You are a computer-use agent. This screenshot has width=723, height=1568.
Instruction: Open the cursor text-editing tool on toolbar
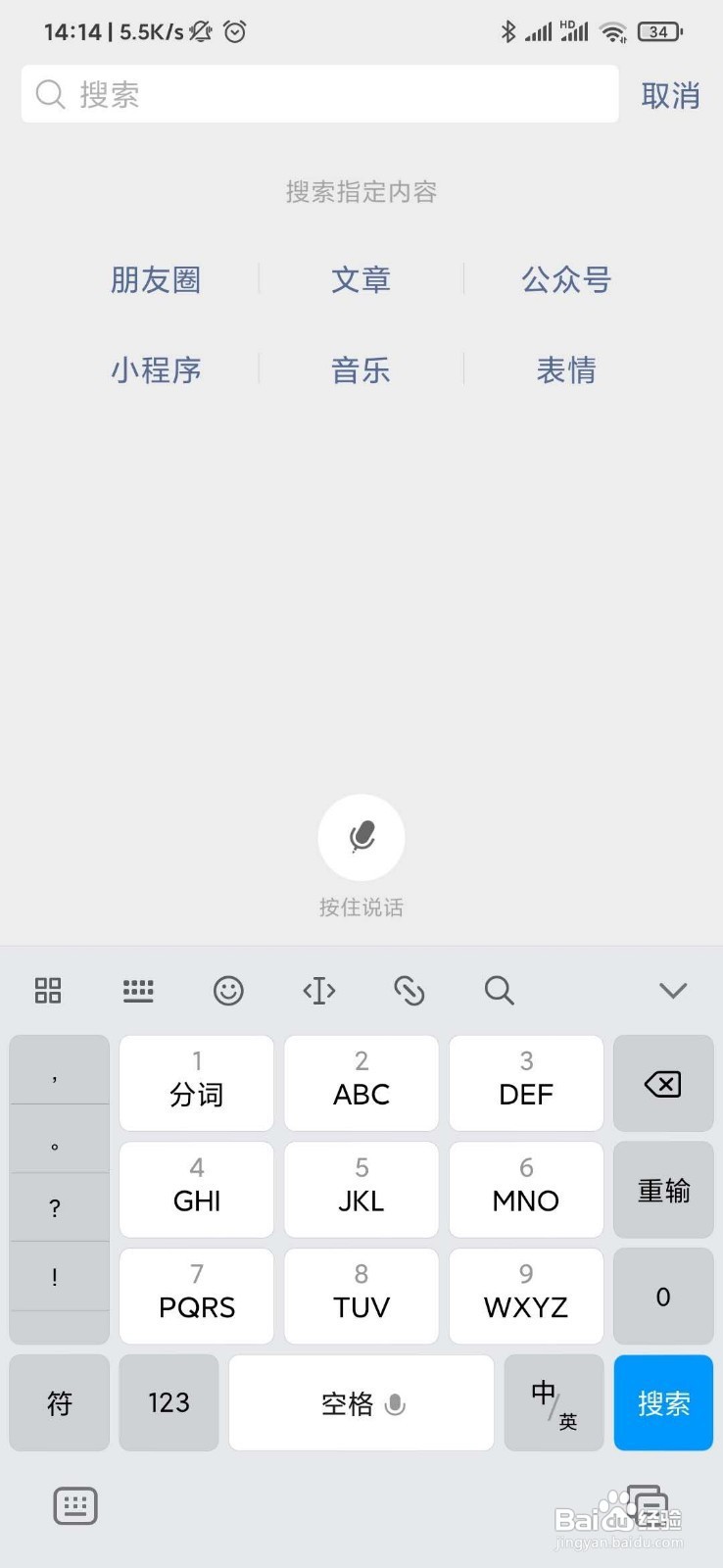pos(318,991)
